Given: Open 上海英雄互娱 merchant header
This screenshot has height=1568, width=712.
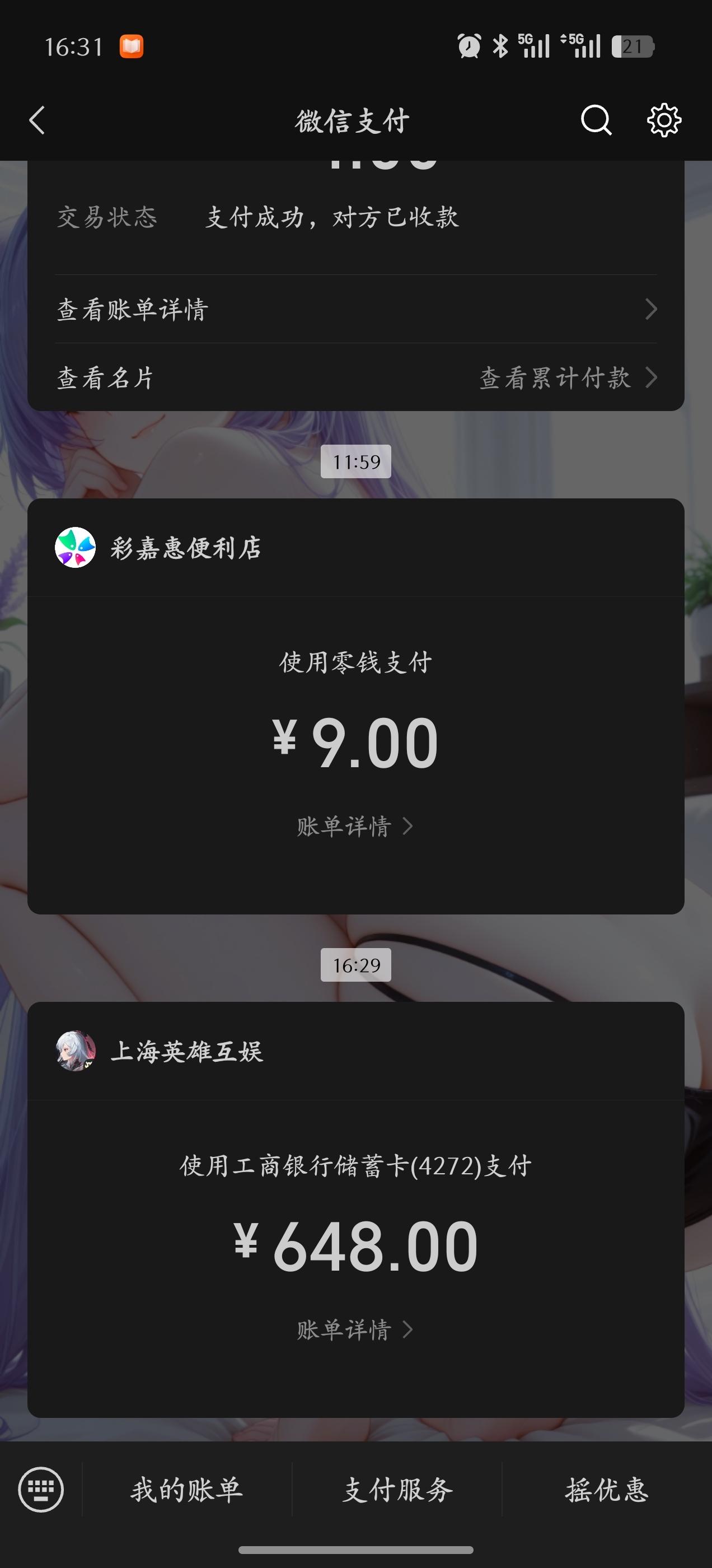Looking at the screenshot, I should [186, 1051].
